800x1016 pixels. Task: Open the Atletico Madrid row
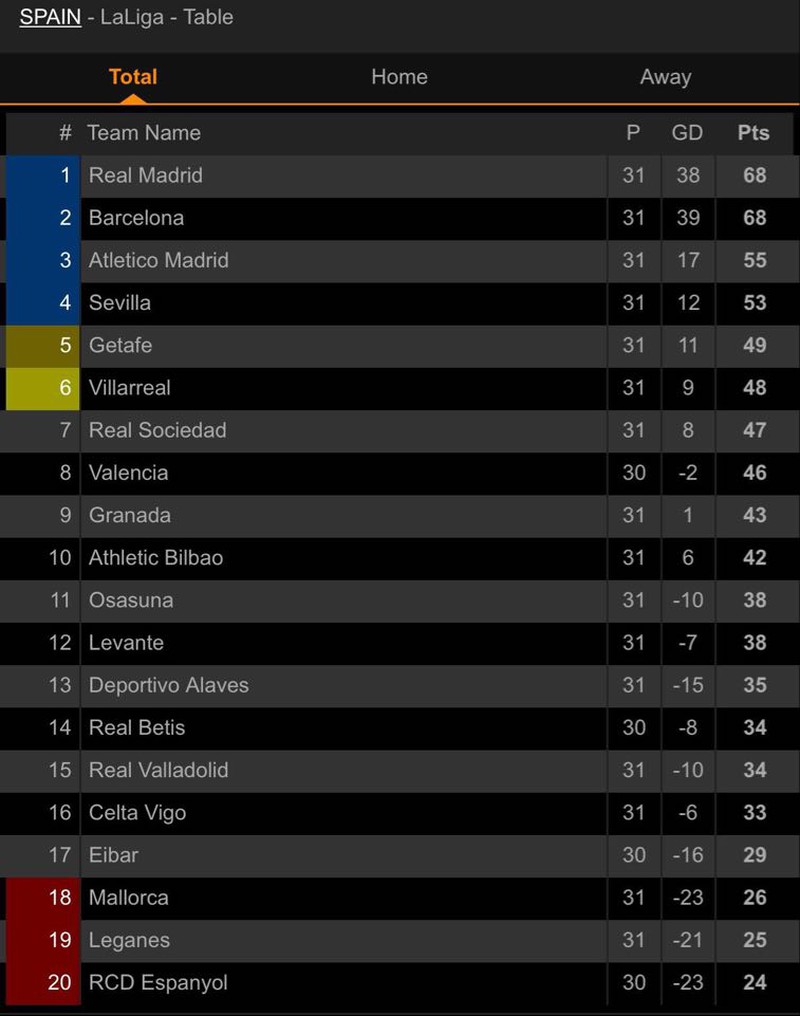click(x=159, y=260)
